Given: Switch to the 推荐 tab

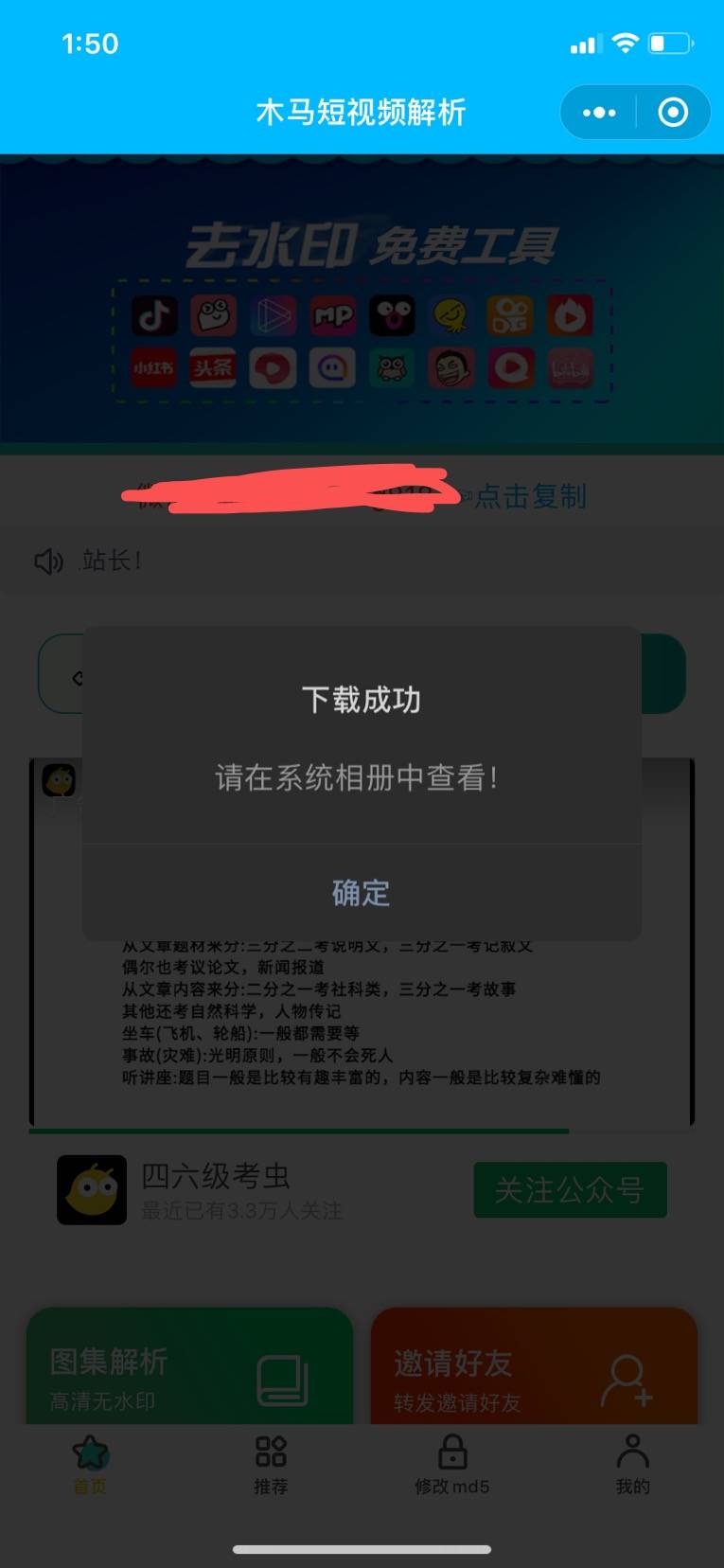Looking at the screenshot, I should (271, 1464).
